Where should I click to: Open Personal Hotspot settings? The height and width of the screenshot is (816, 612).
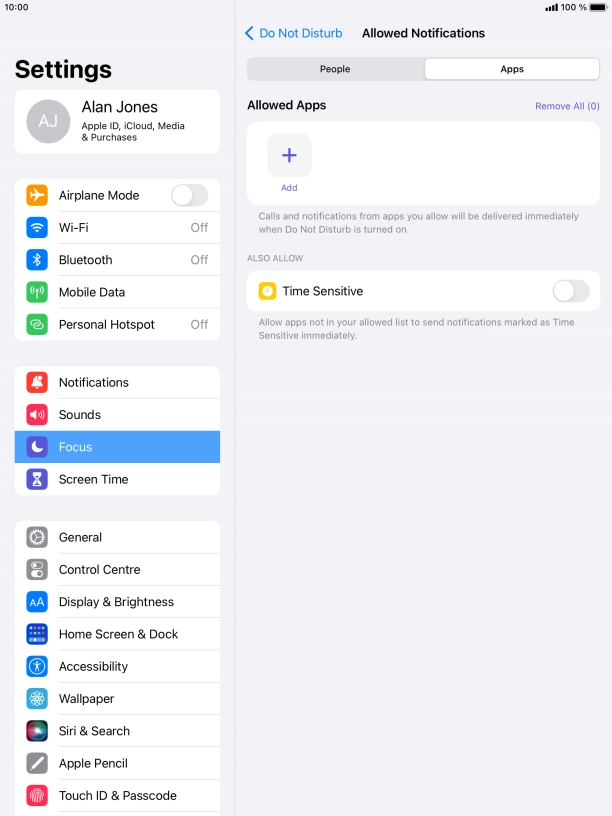click(x=117, y=324)
